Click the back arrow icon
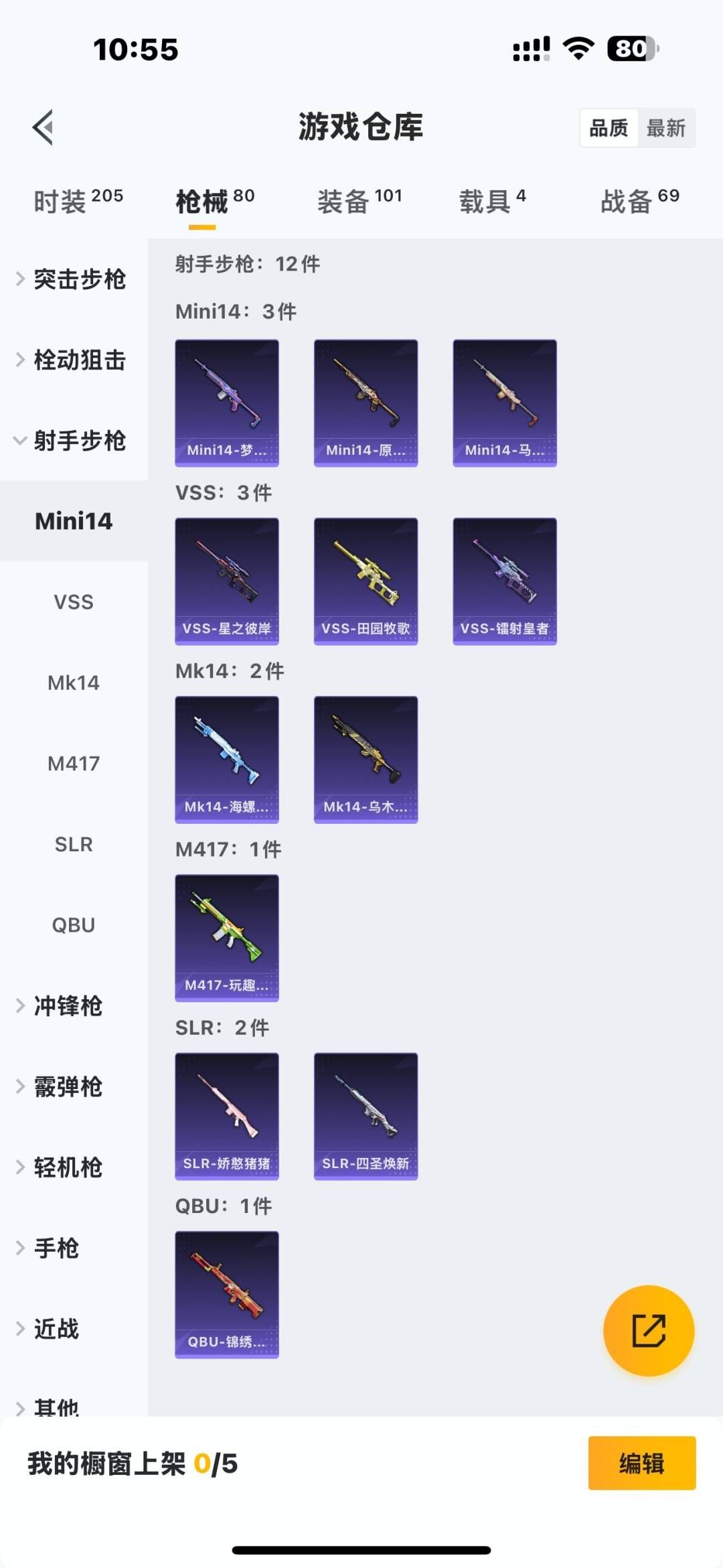Image resolution: width=723 pixels, height=1568 pixels. (42, 127)
